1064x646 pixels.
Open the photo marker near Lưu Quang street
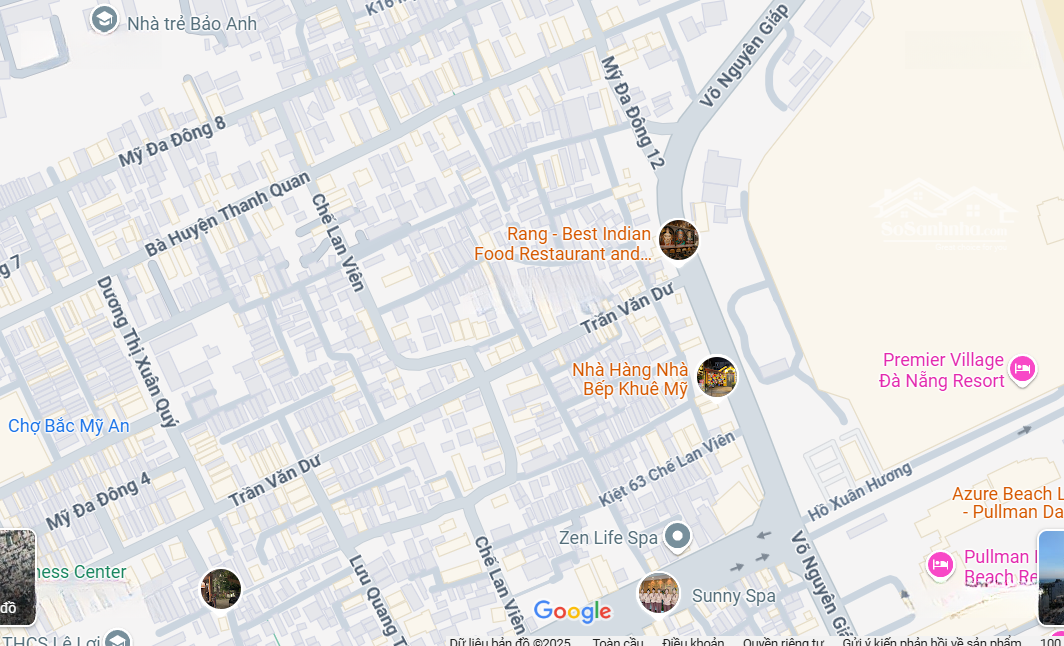(220, 588)
